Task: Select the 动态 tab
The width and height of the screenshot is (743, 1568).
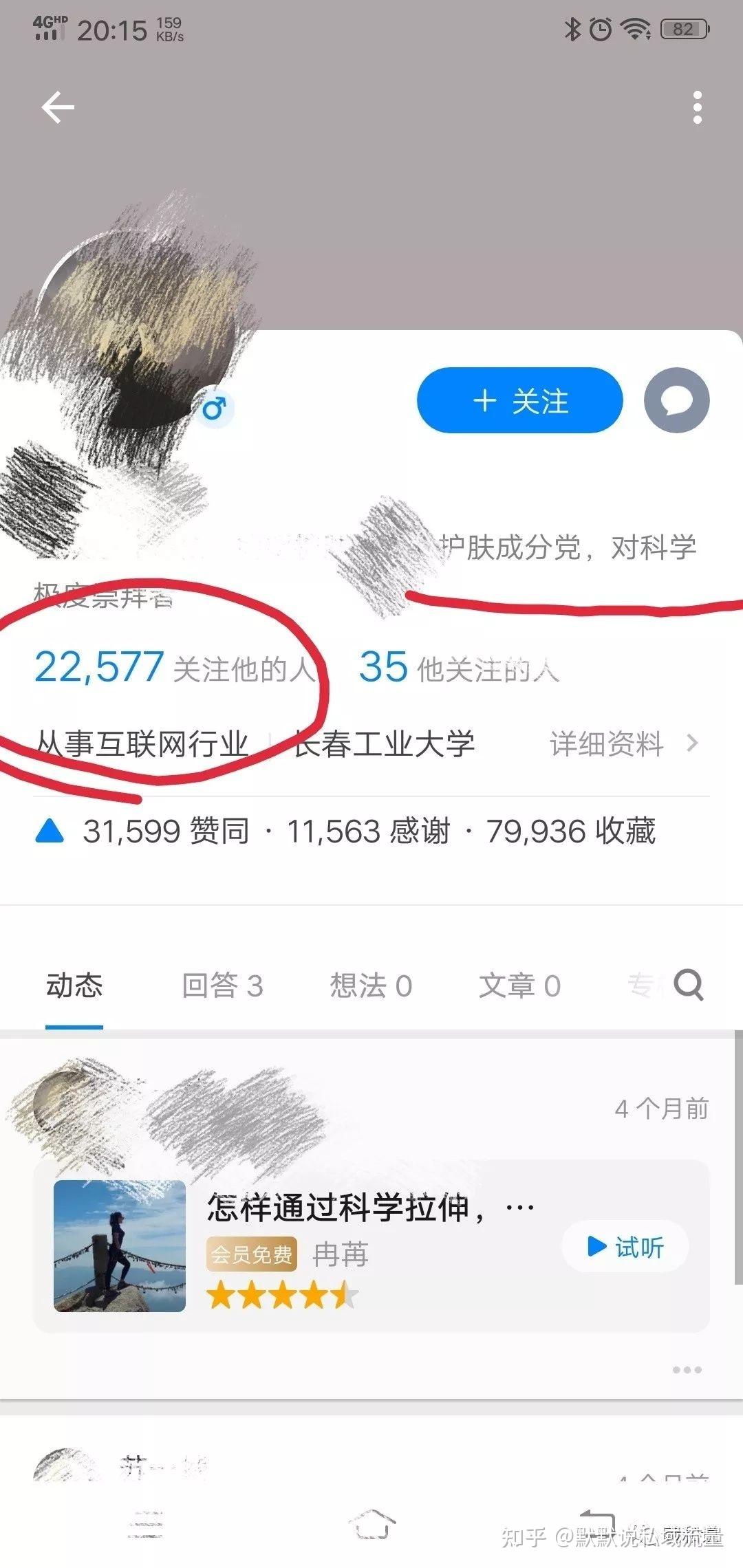Action: tap(74, 986)
